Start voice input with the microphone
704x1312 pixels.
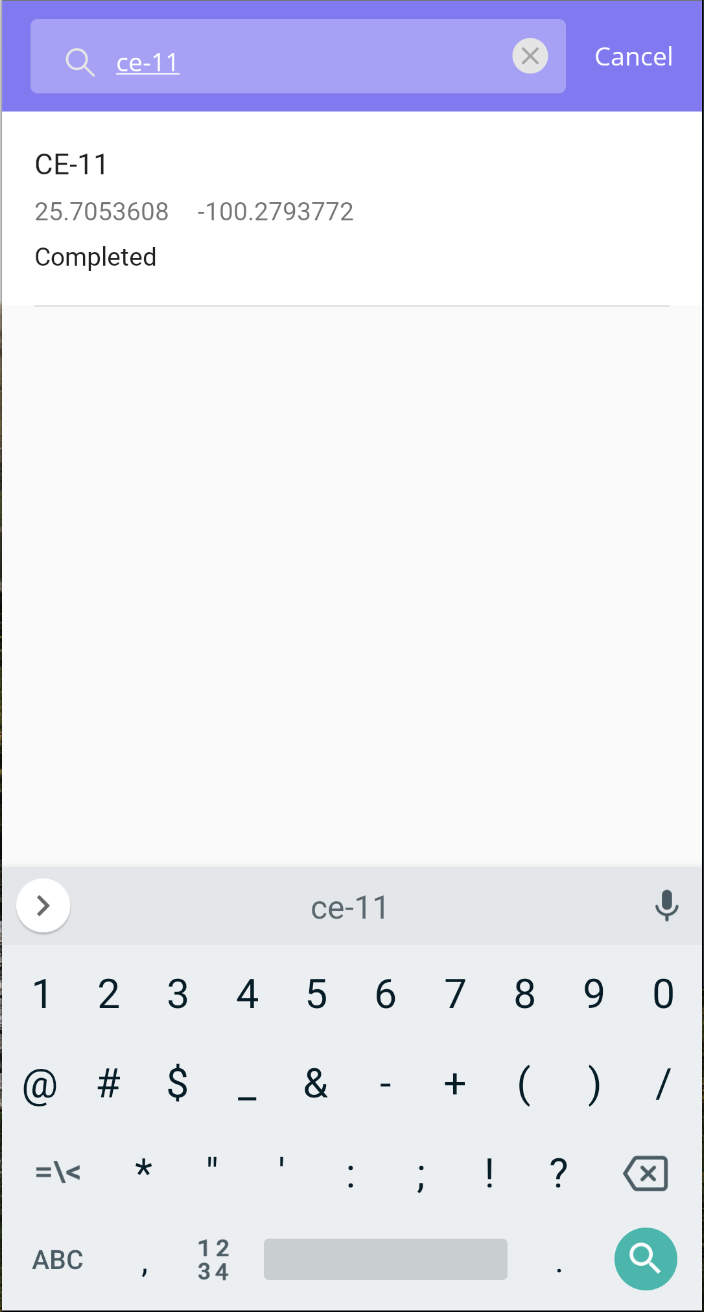point(666,906)
